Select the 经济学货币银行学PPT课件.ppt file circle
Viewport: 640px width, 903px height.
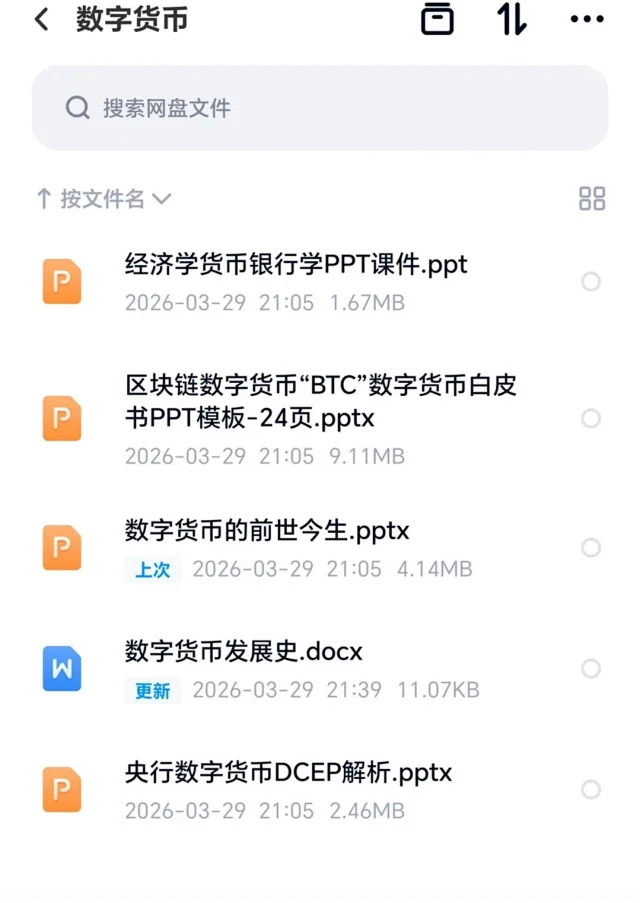coord(591,282)
